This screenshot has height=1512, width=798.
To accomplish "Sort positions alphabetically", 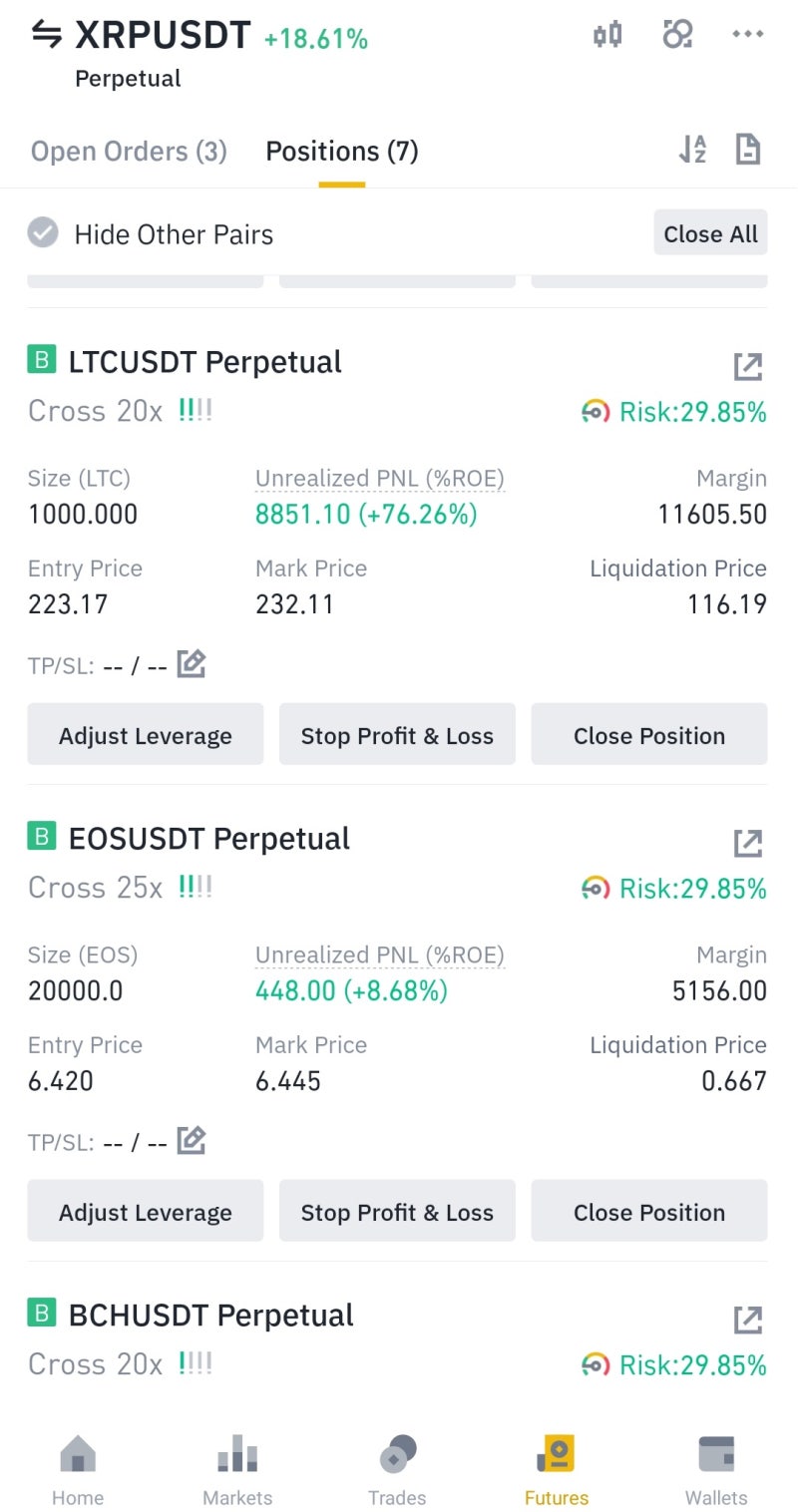I will pyautogui.click(x=692, y=151).
